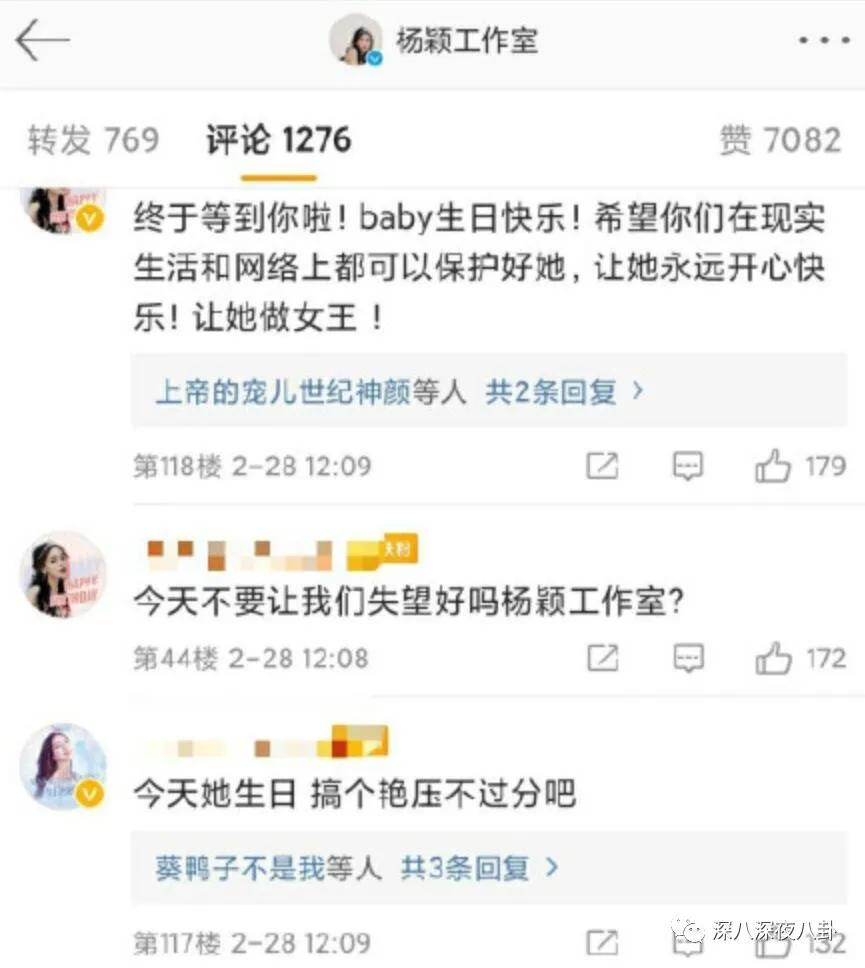Repost the 第44楼 comment
The width and height of the screenshot is (865, 968).
[x=601, y=658]
